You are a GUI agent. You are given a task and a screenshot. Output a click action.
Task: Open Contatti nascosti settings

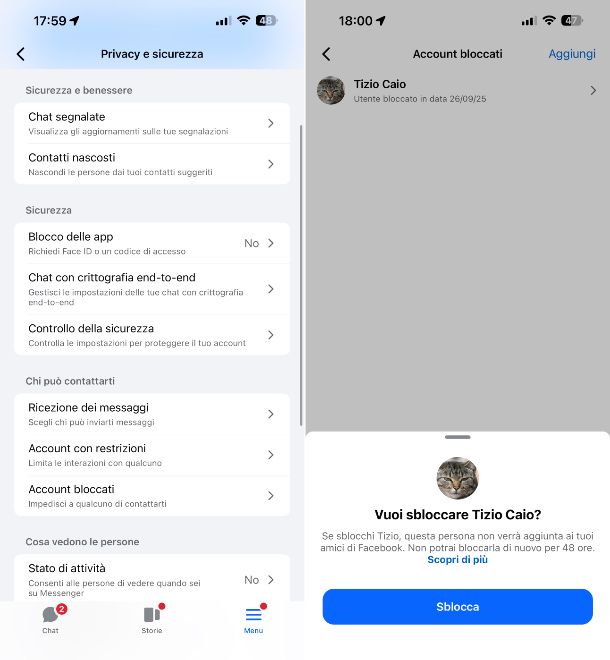152,164
